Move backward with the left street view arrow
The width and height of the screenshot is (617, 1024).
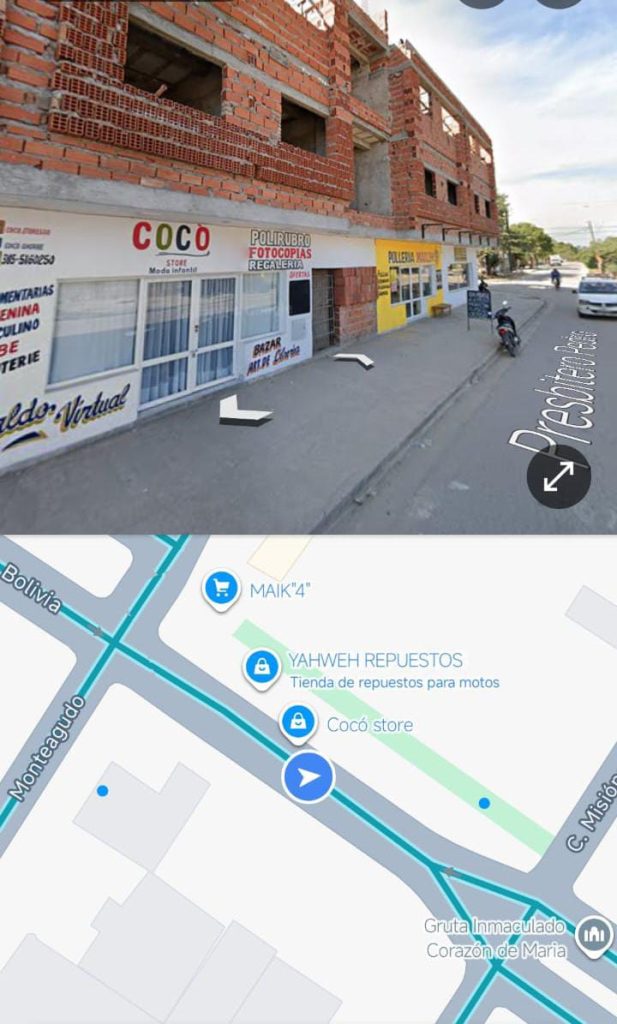243,411
